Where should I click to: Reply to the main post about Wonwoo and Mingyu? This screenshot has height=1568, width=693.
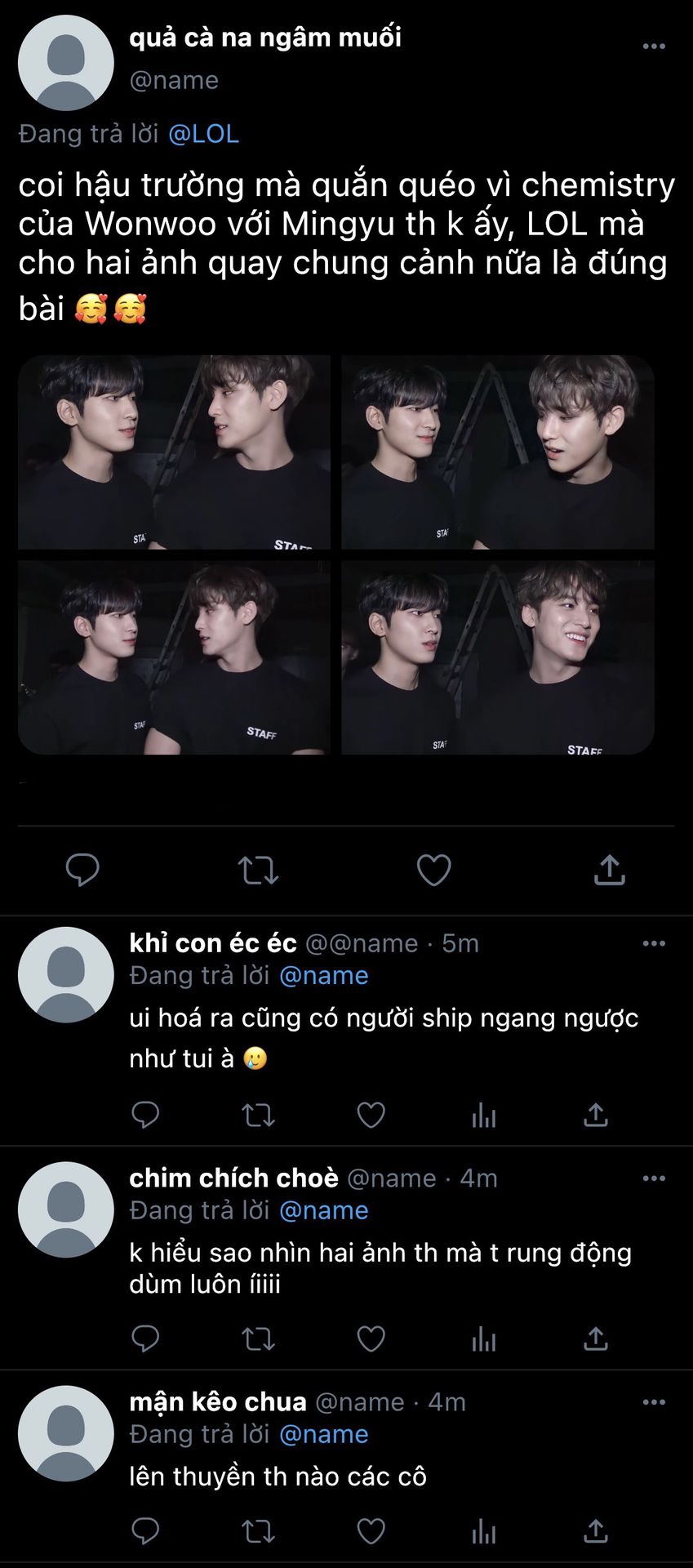[x=82, y=870]
